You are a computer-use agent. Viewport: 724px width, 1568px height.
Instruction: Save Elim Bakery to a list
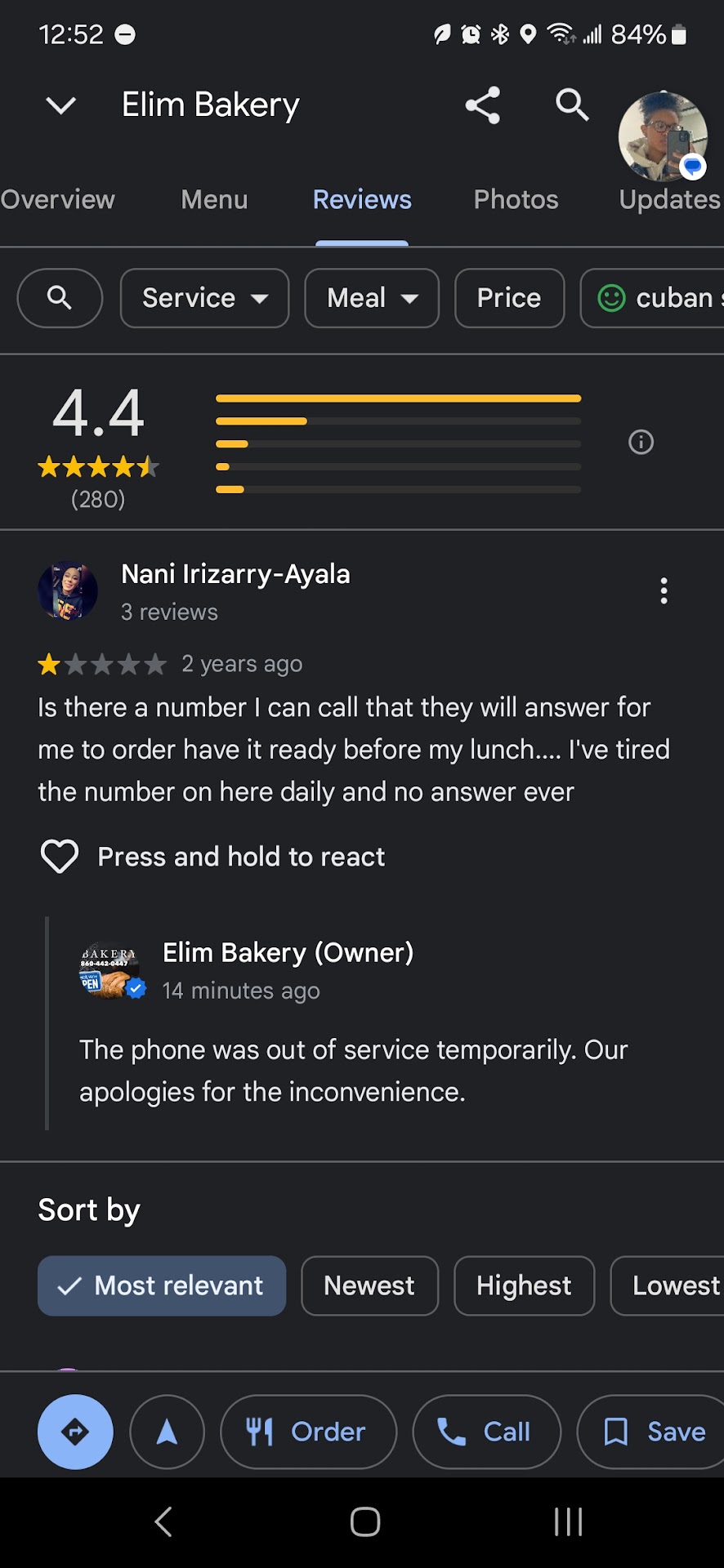[x=654, y=1432]
